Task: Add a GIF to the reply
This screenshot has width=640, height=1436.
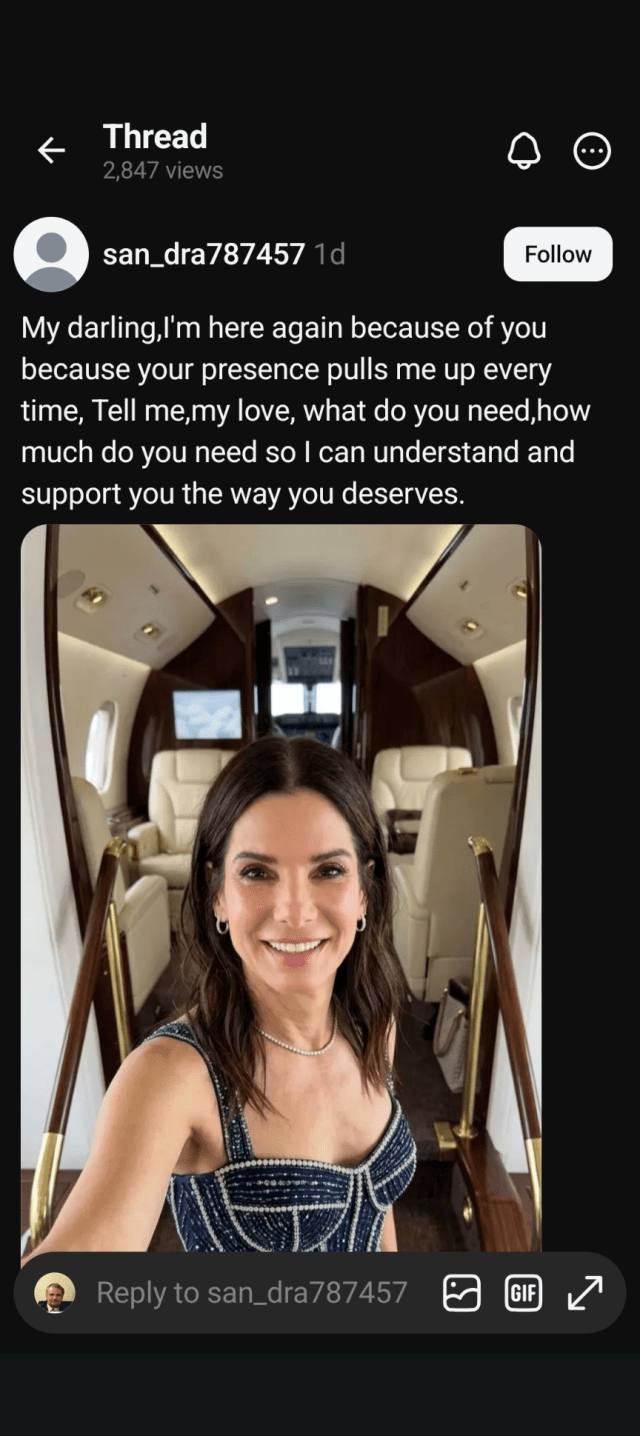Action: click(523, 1292)
